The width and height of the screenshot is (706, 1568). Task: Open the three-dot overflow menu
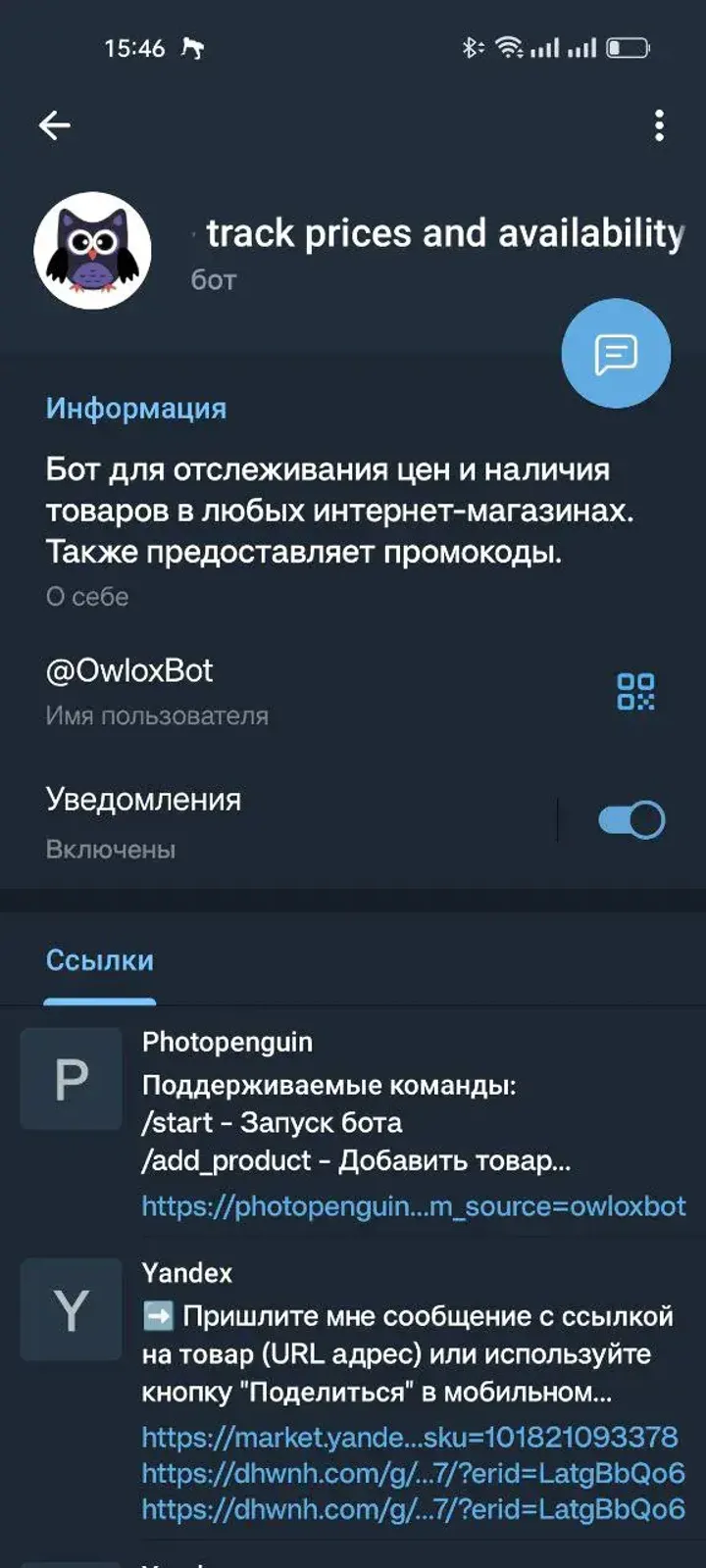[x=658, y=125]
